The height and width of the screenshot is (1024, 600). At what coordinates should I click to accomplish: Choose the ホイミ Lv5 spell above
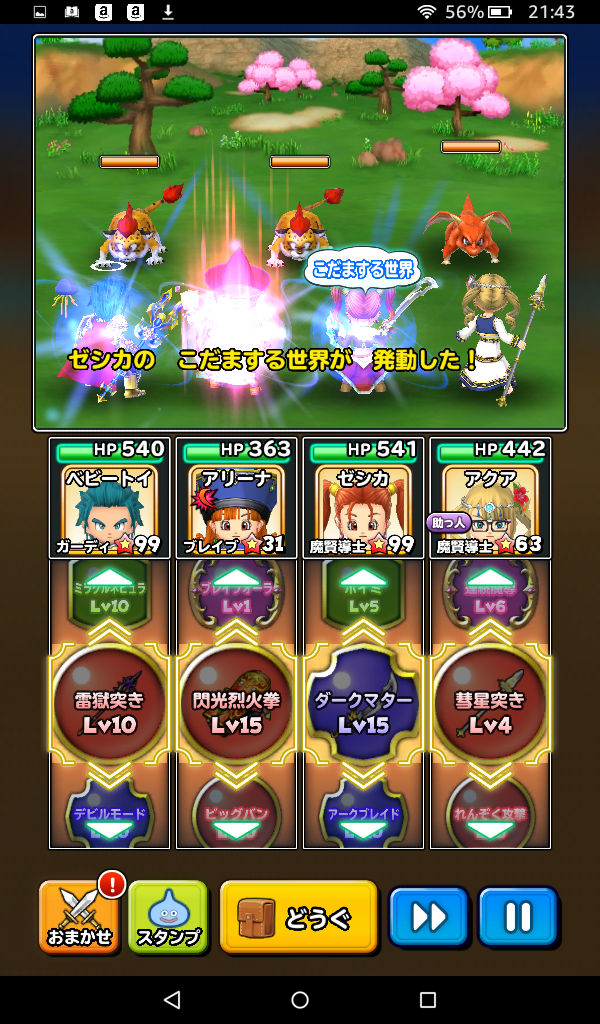click(x=363, y=594)
